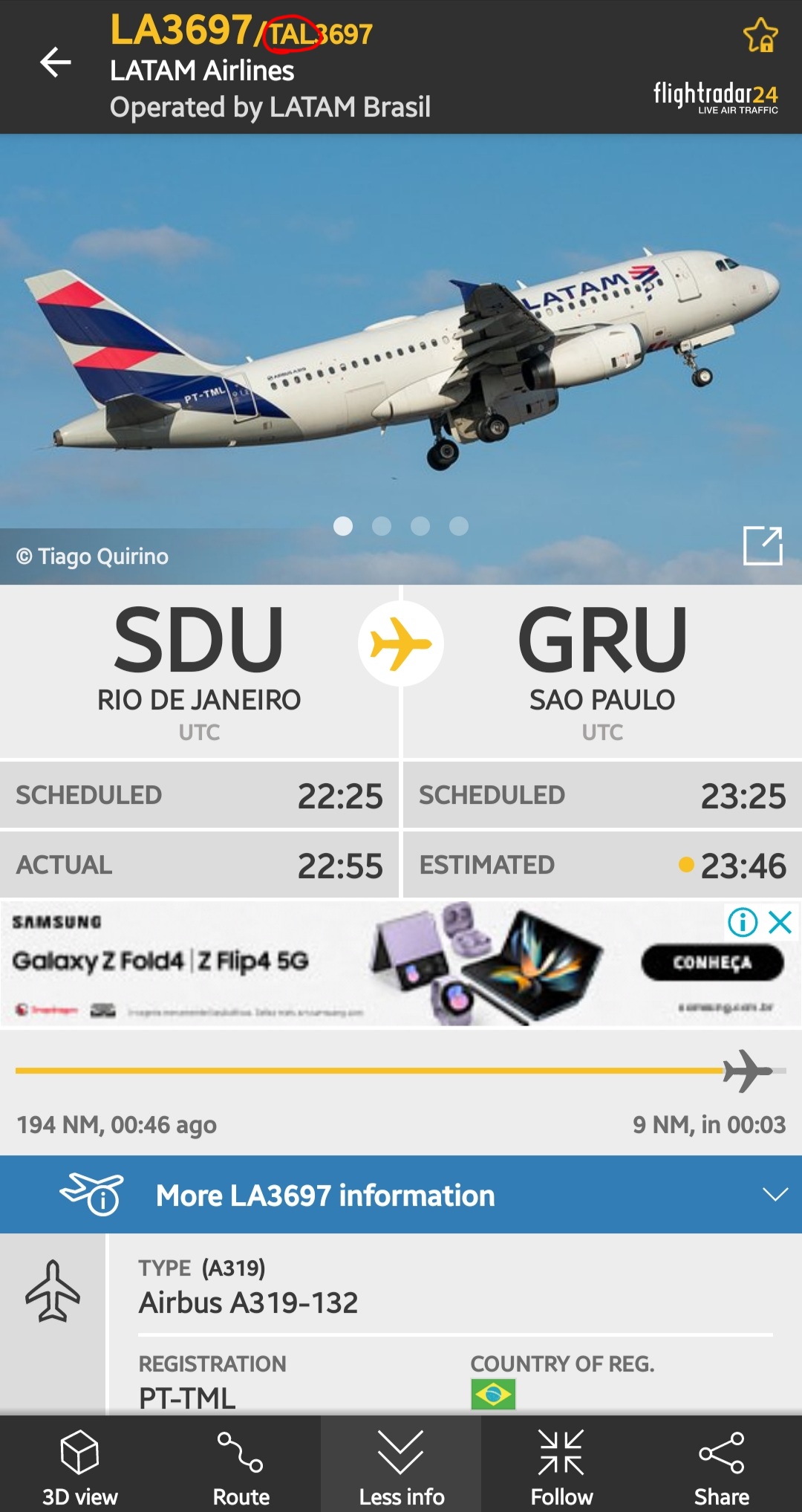802x1512 pixels.
Task: Tap the locked star favorite icon
Action: pos(760,36)
